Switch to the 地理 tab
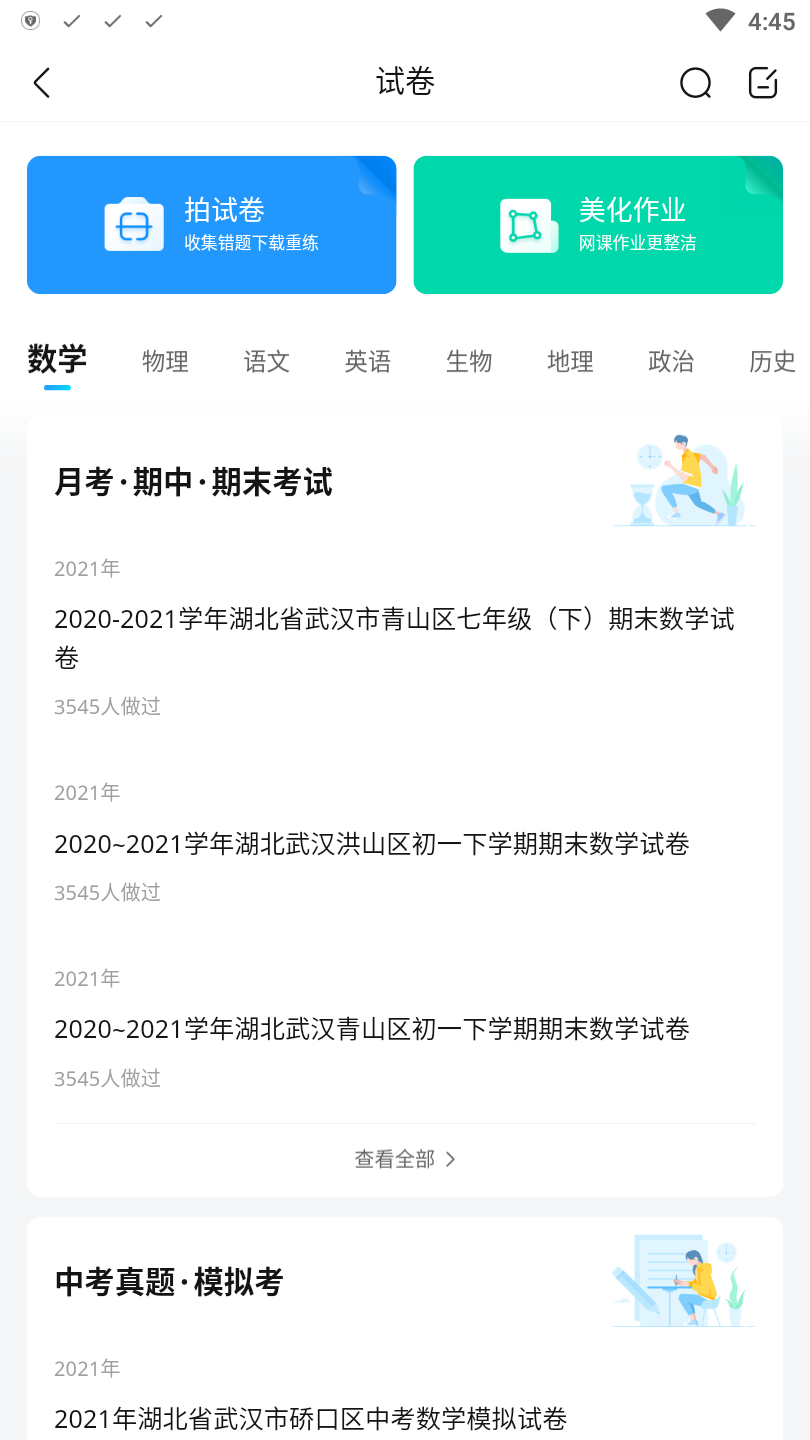The image size is (810, 1440). (x=570, y=361)
